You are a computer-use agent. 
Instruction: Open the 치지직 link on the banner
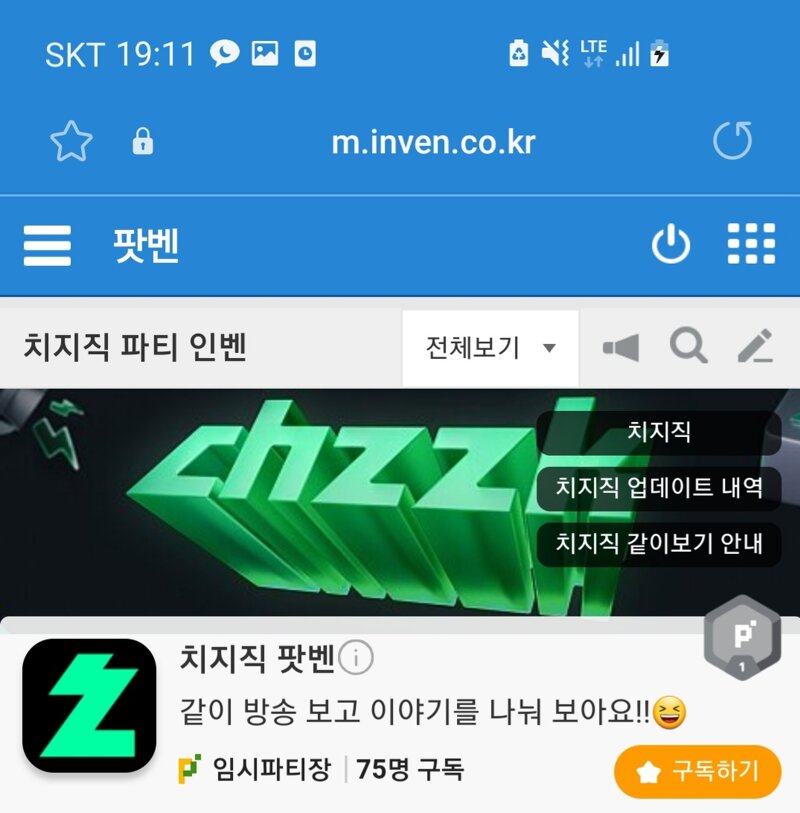(659, 432)
